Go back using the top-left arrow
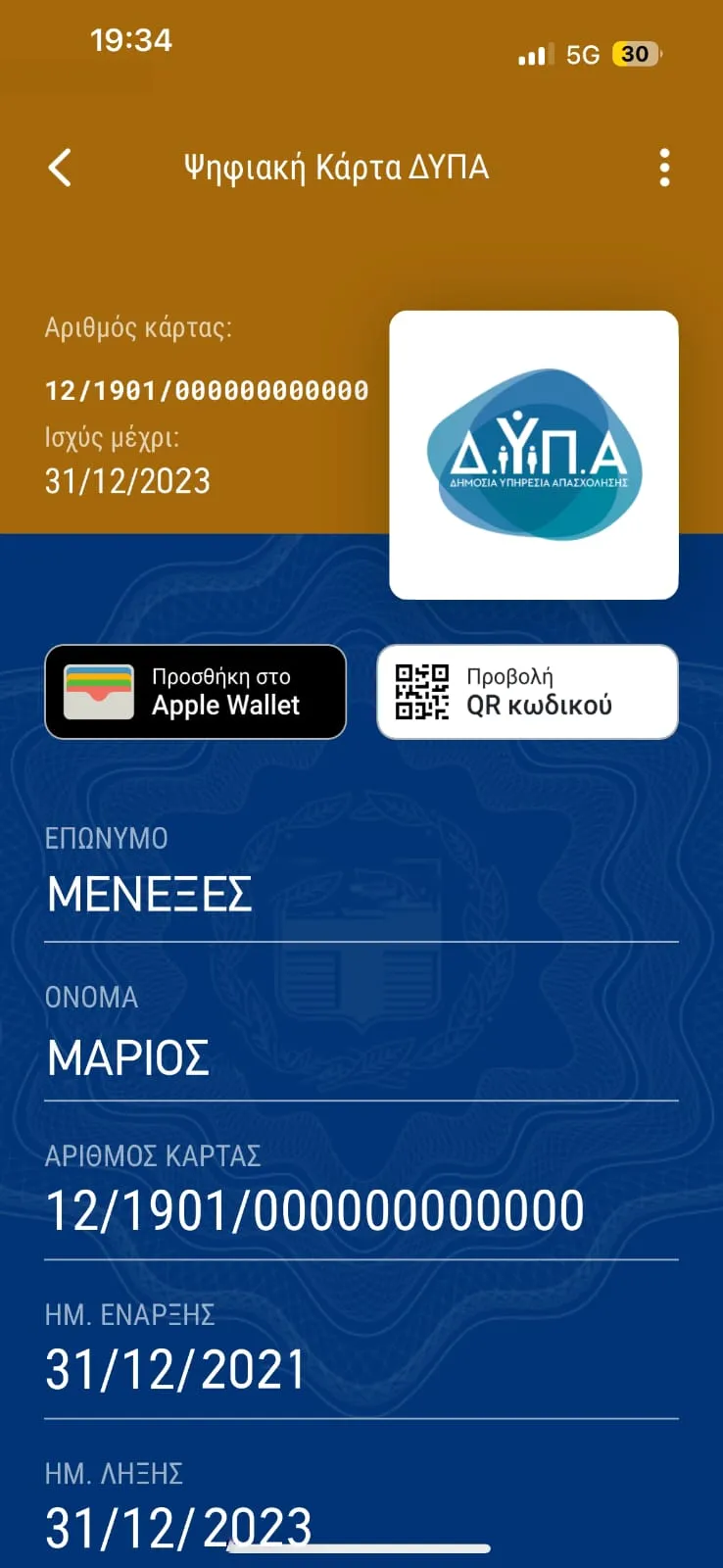This screenshot has width=723, height=1568. [x=61, y=168]
